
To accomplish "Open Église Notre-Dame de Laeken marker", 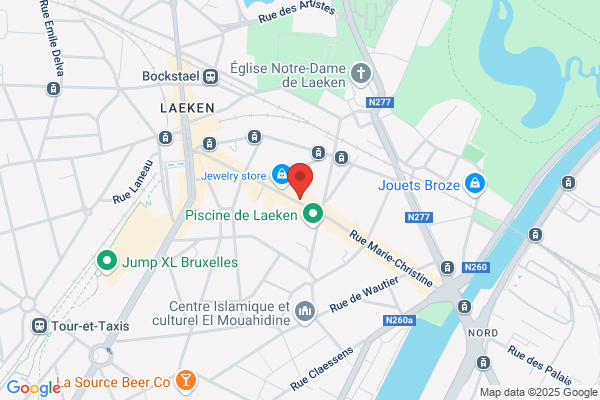I will point(361,74).
